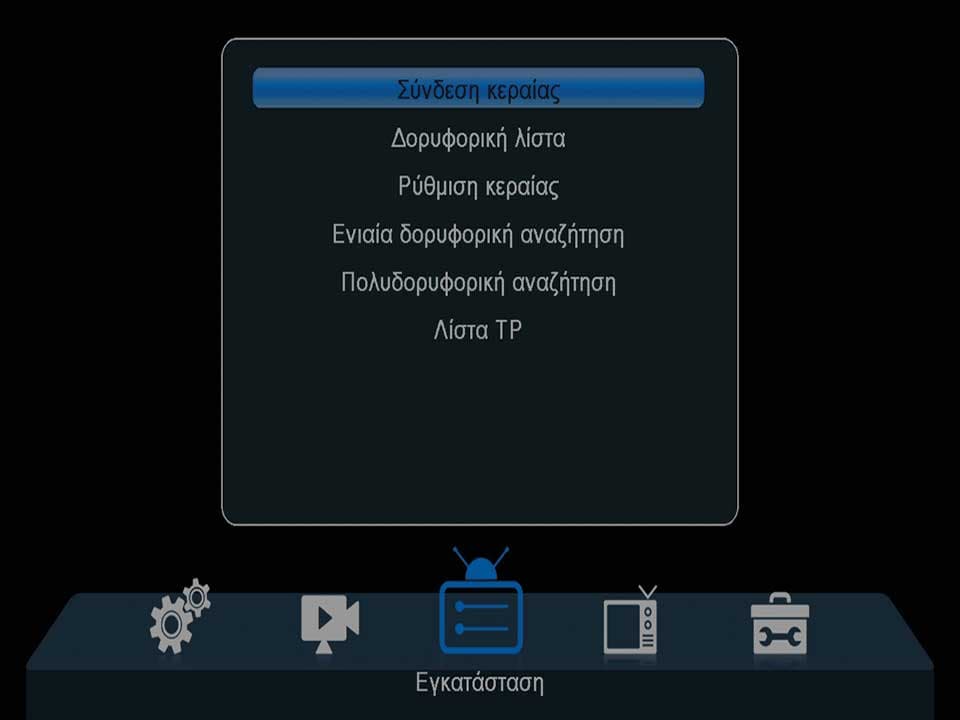Switch to the gears settings section
The width and height of the screenshot is (960, 720).
click(x=180, y=616)
